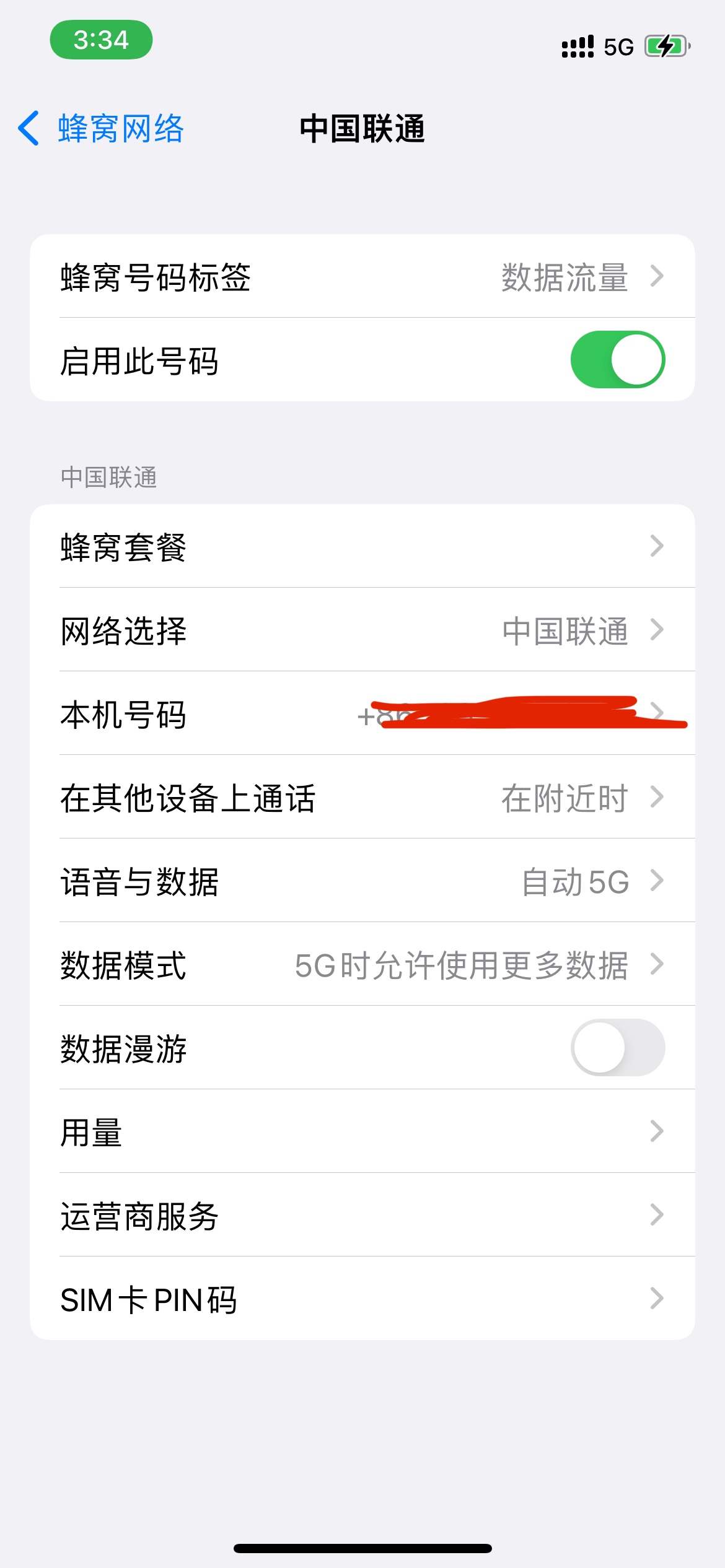Screen dimensions: 725x1568
Task: Open 蜂窝号码标签 setting
Action: 362,276
